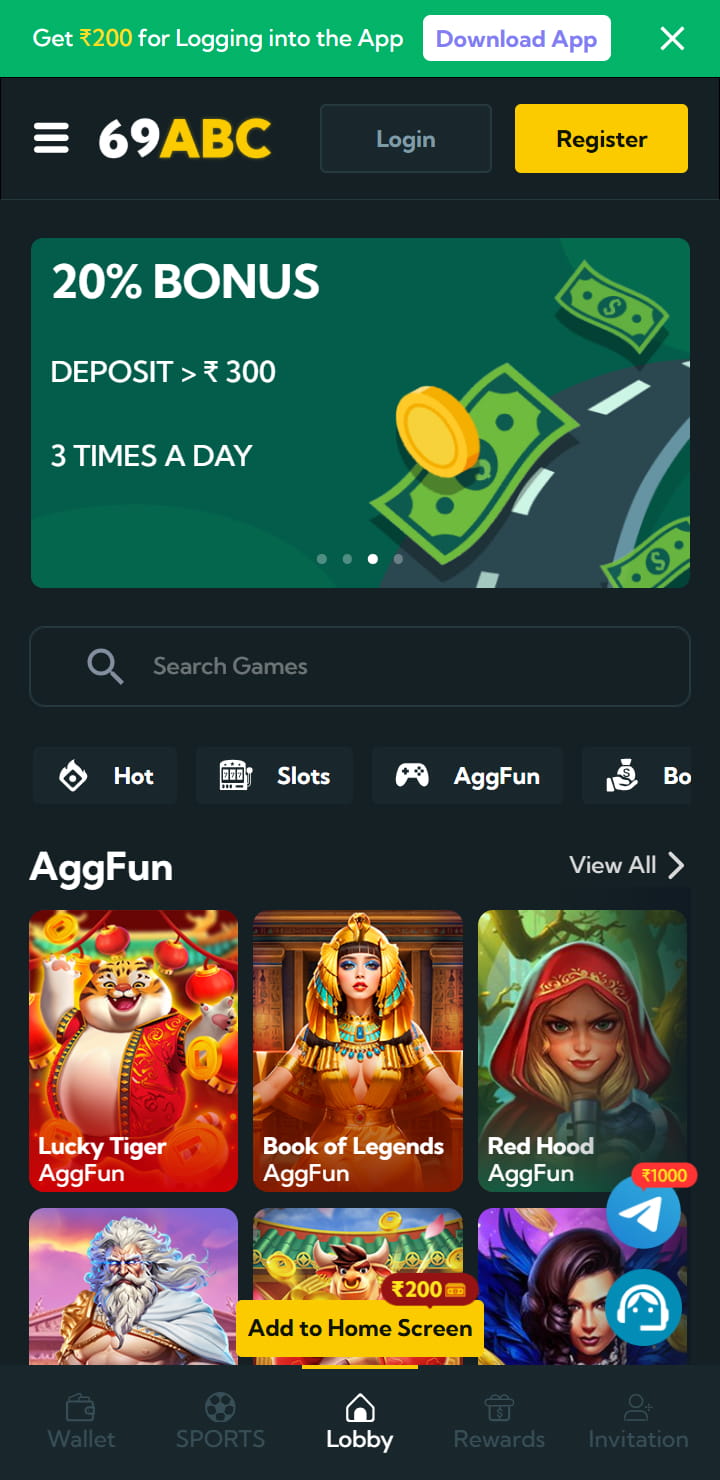Open the Book of Legends game

[358, 1050]
